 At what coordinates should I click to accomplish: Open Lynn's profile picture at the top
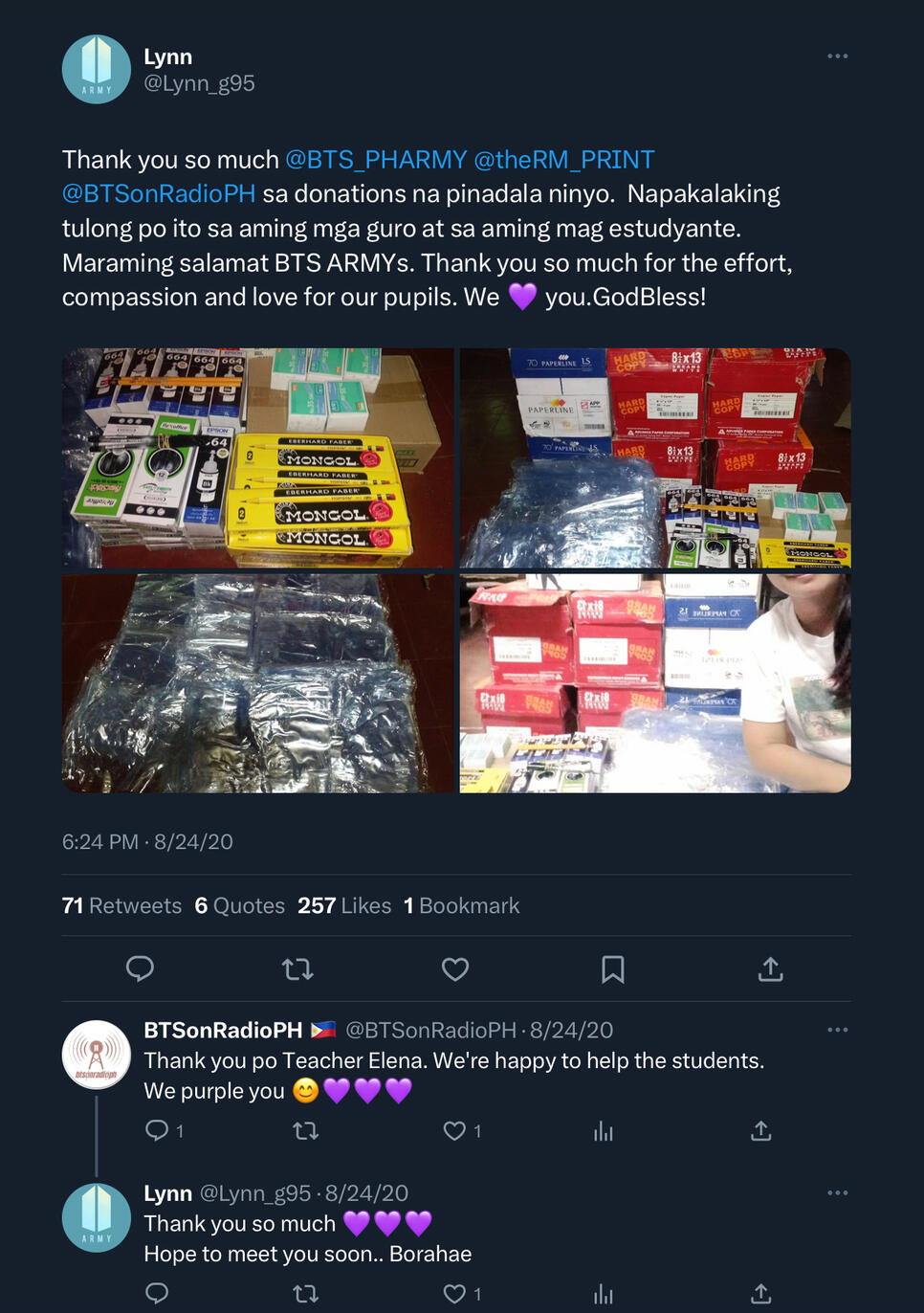point(97,70)
